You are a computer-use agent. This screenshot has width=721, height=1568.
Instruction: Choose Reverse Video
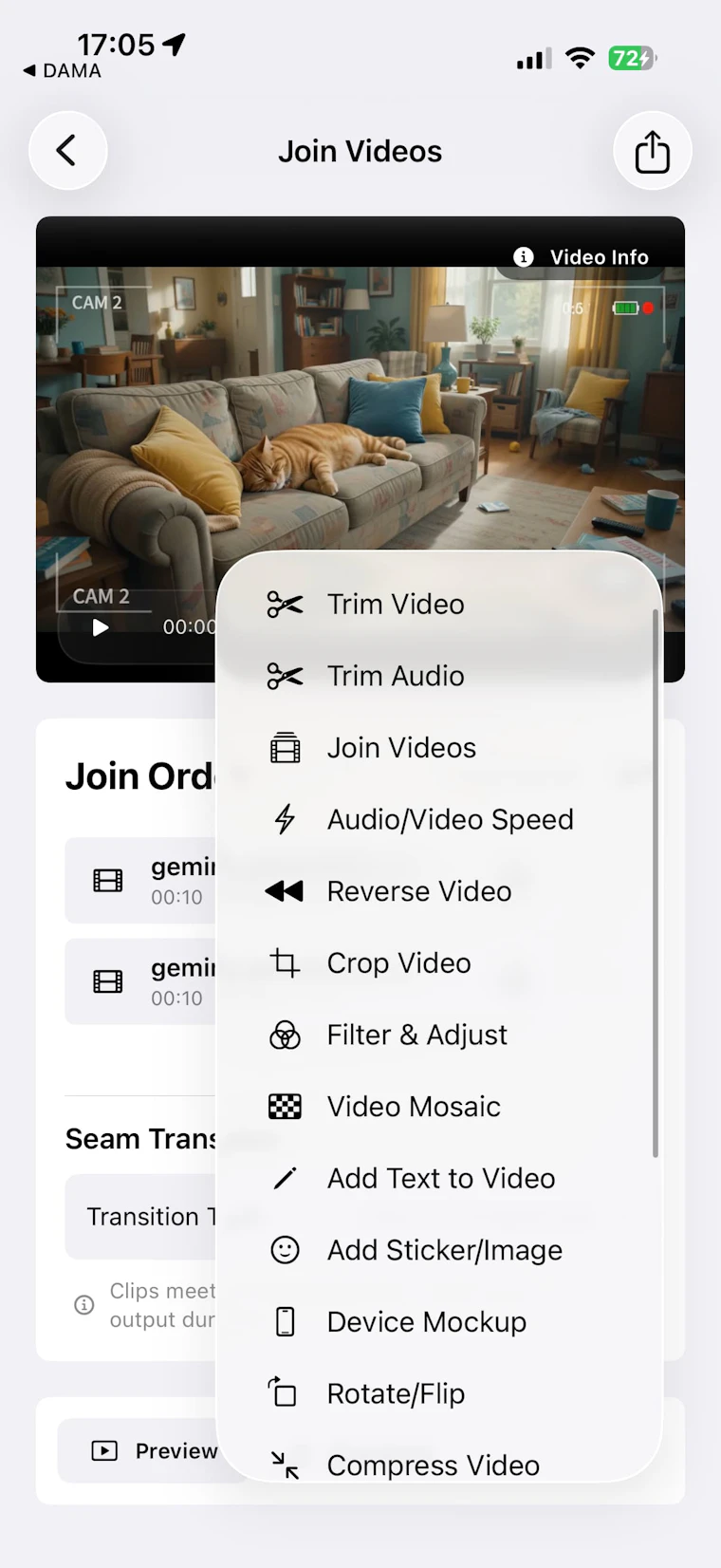pyautogui.click(x=438, y=891)
